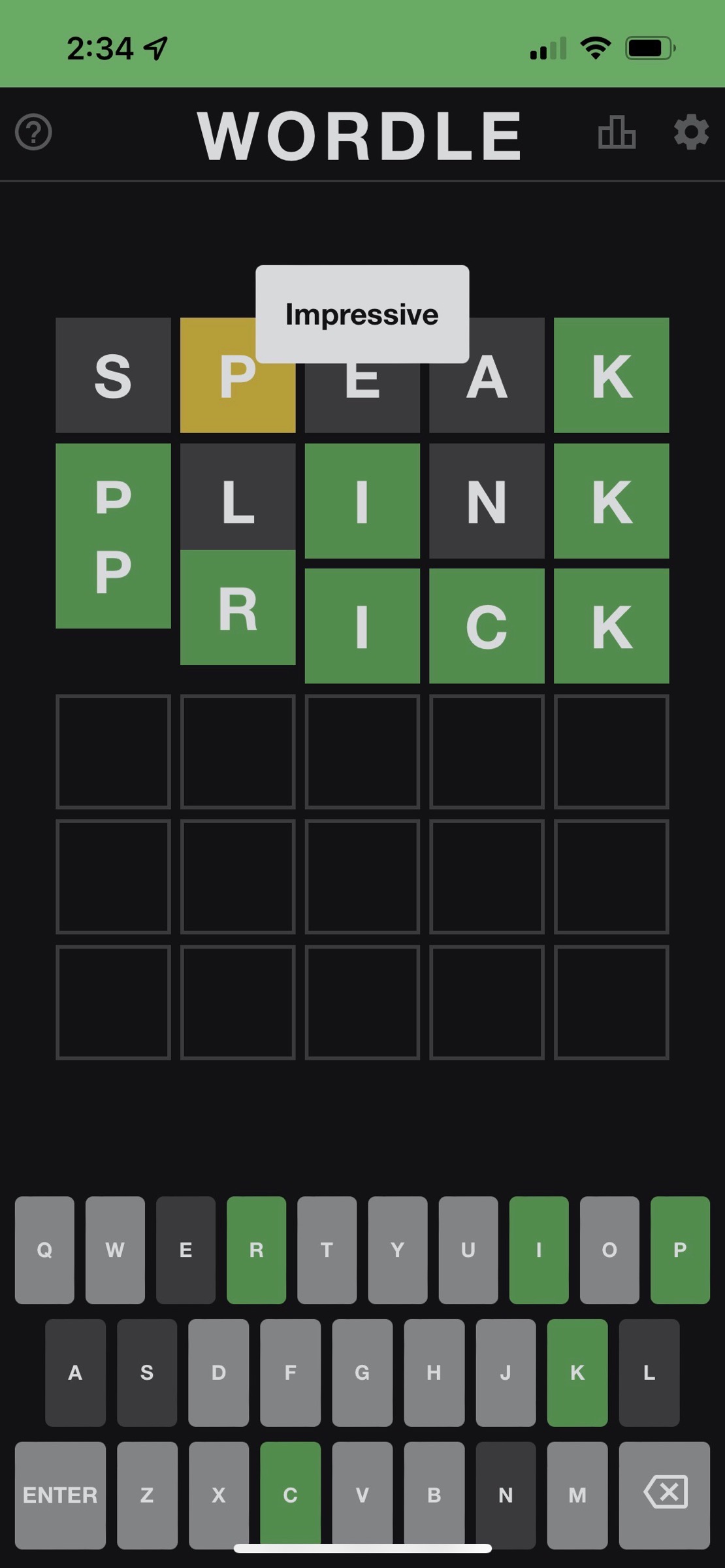Tap the M key
The height and width of the screenshot is (1568, 725).
tap(577, 1494)
